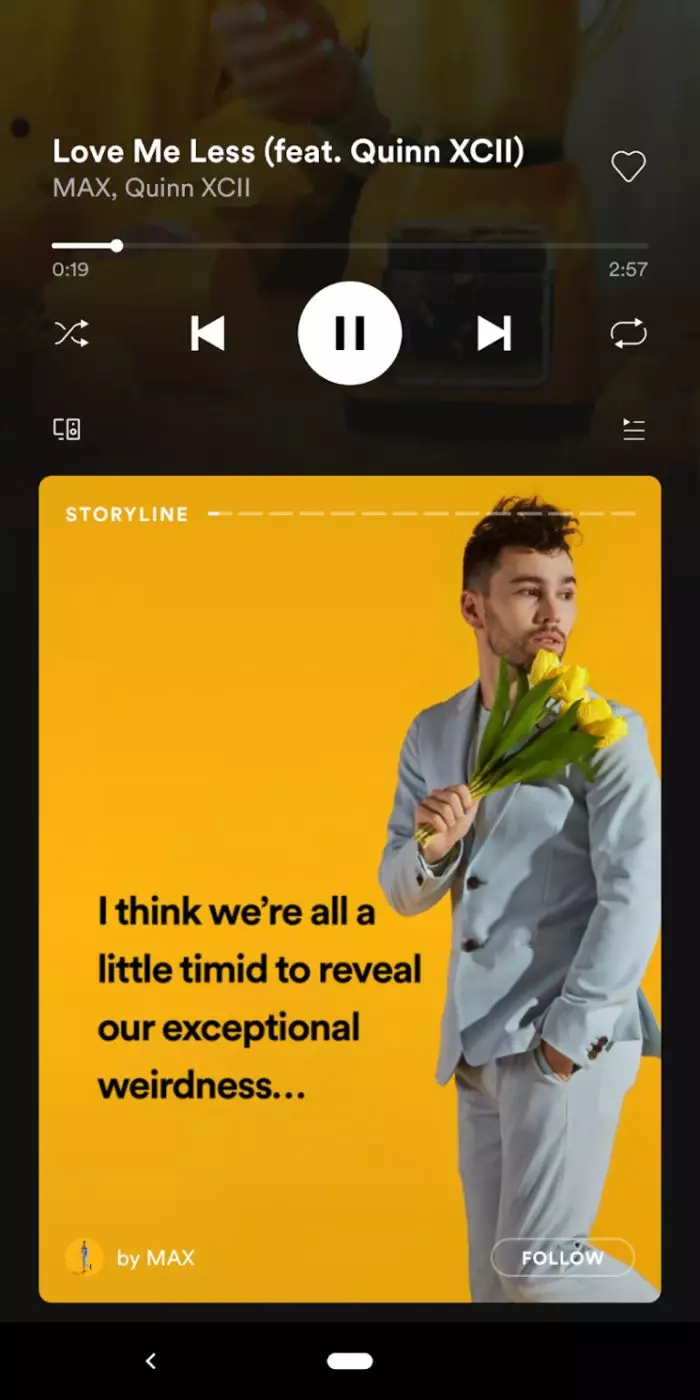
Task: Toggle shuffle mode
Action: 71,333
